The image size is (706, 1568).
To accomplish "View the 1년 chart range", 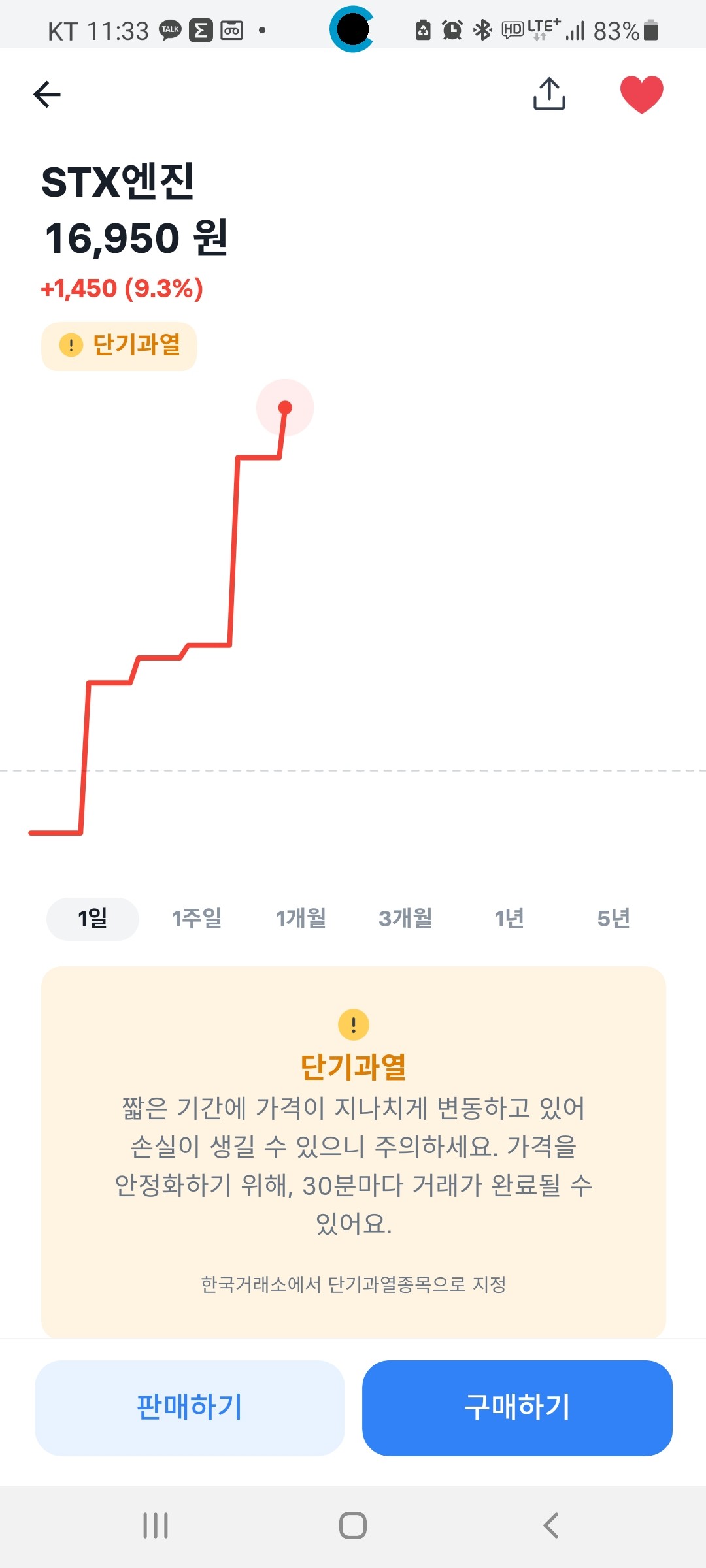I will (x=509, y=919).
